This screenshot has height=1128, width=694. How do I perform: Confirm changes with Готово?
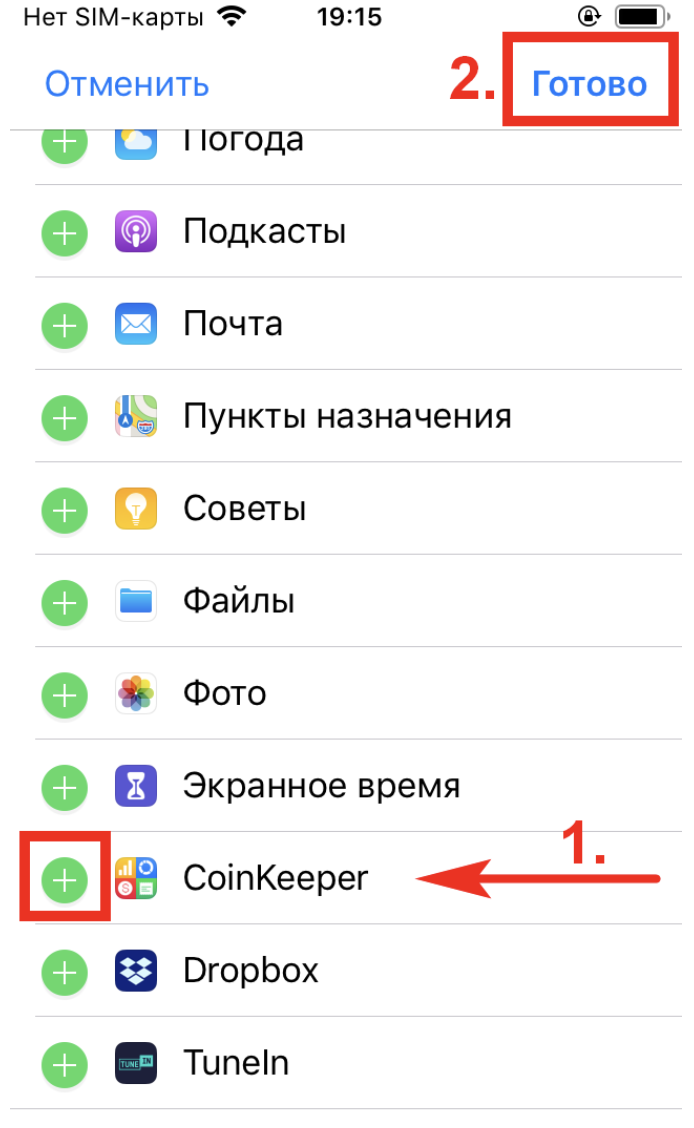[x=589, y=83]
